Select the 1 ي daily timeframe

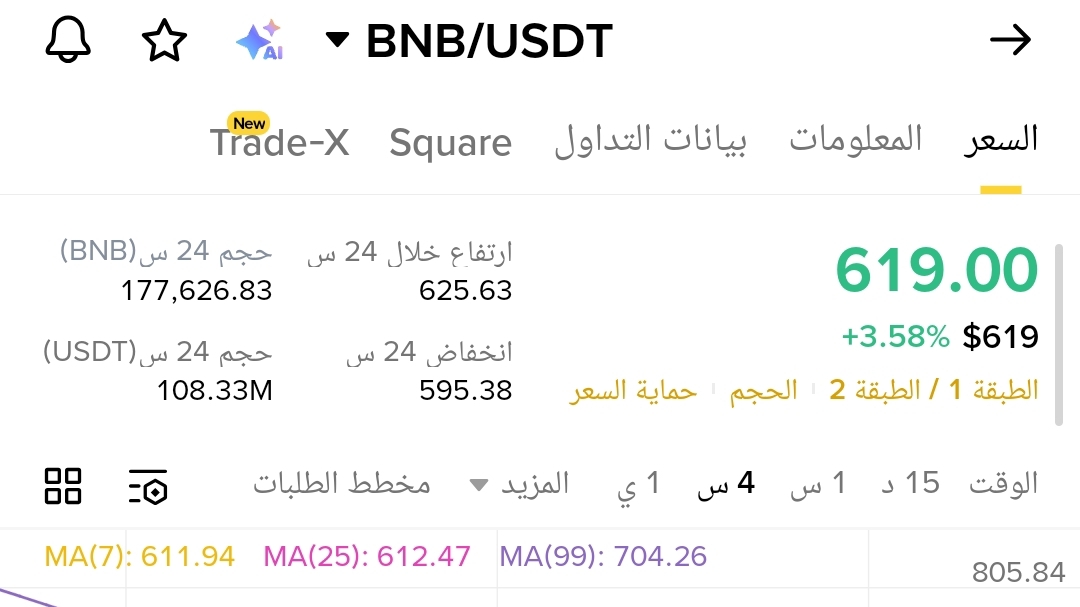(x=640, y=485)
